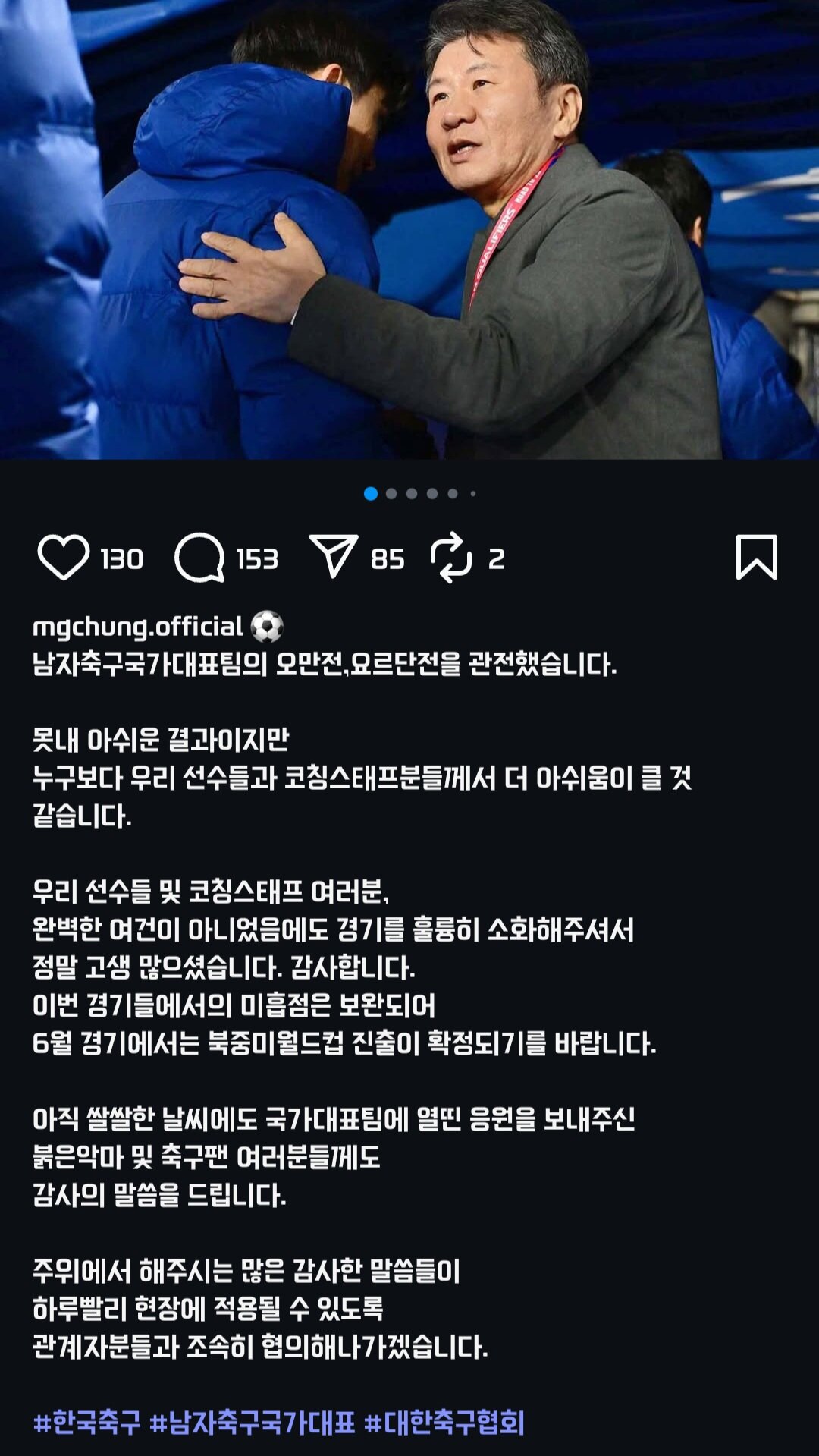Share the post via paper plane icon
This screenshot has height=1456, width=819.
pyautogui.click(x=333, y=556)
